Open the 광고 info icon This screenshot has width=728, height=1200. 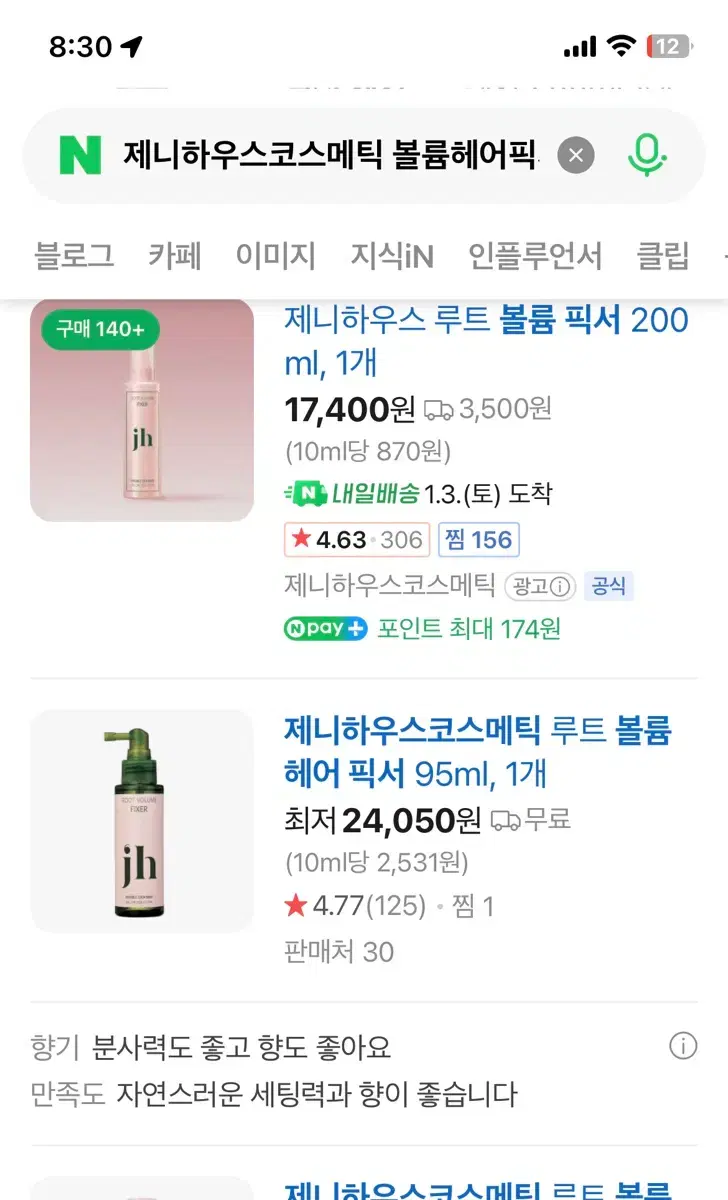(539, 587)
